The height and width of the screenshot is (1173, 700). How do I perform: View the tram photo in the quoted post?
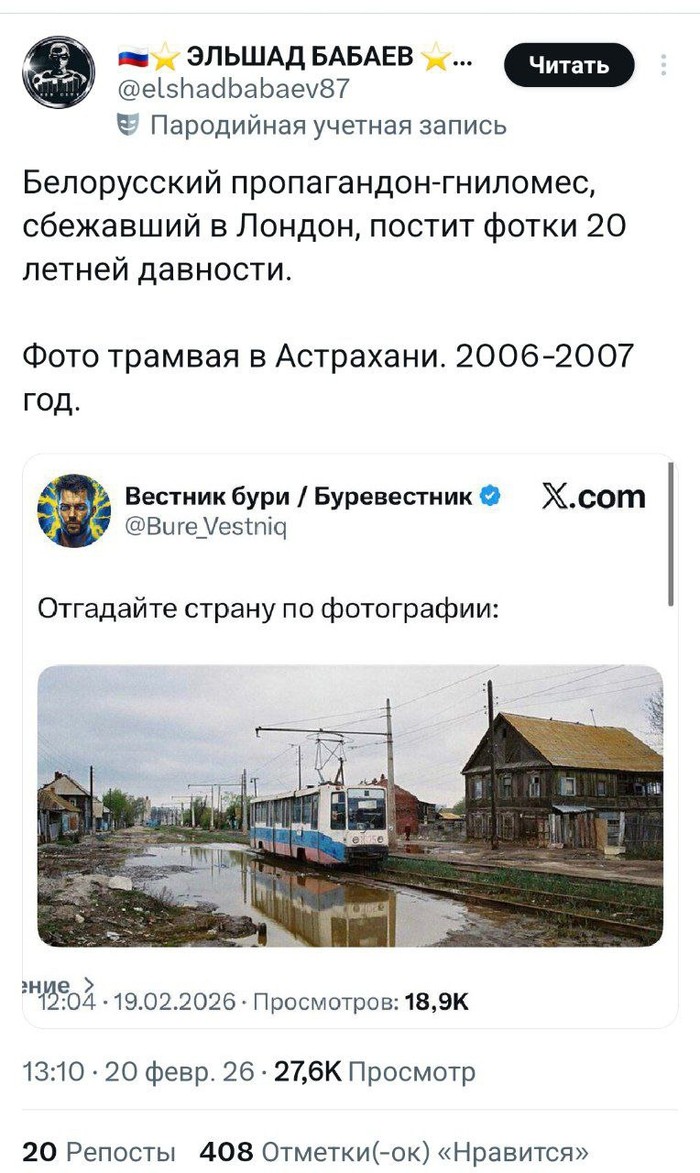350,805
